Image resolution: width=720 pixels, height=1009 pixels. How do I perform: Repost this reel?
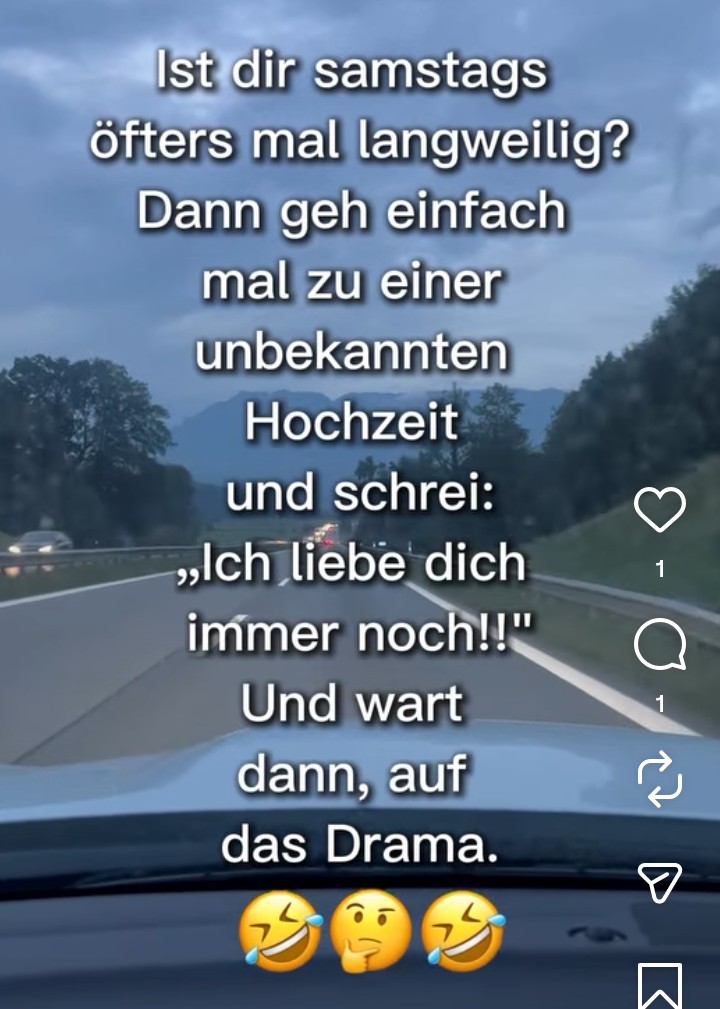point(660,781)
